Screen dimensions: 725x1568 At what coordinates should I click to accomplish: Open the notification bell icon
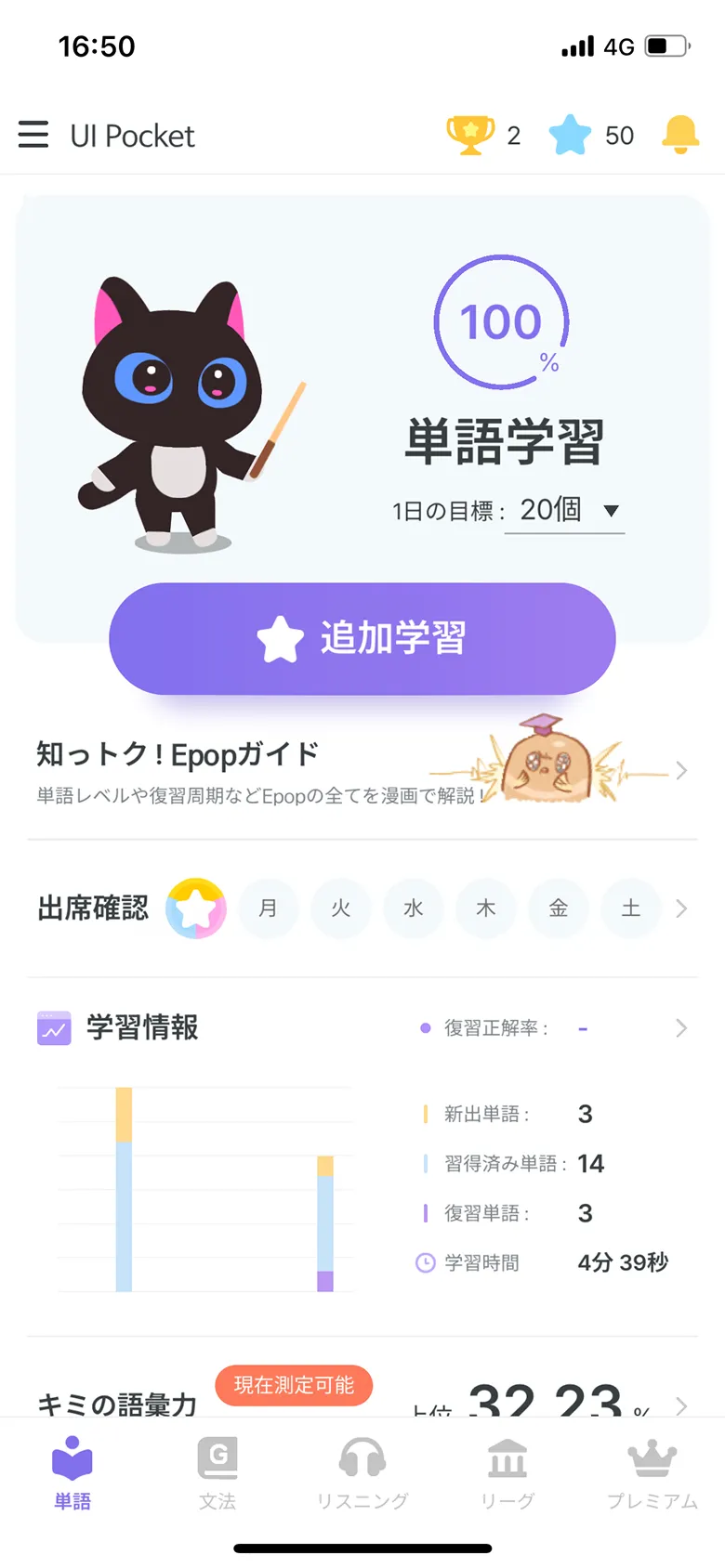point(680,136)
